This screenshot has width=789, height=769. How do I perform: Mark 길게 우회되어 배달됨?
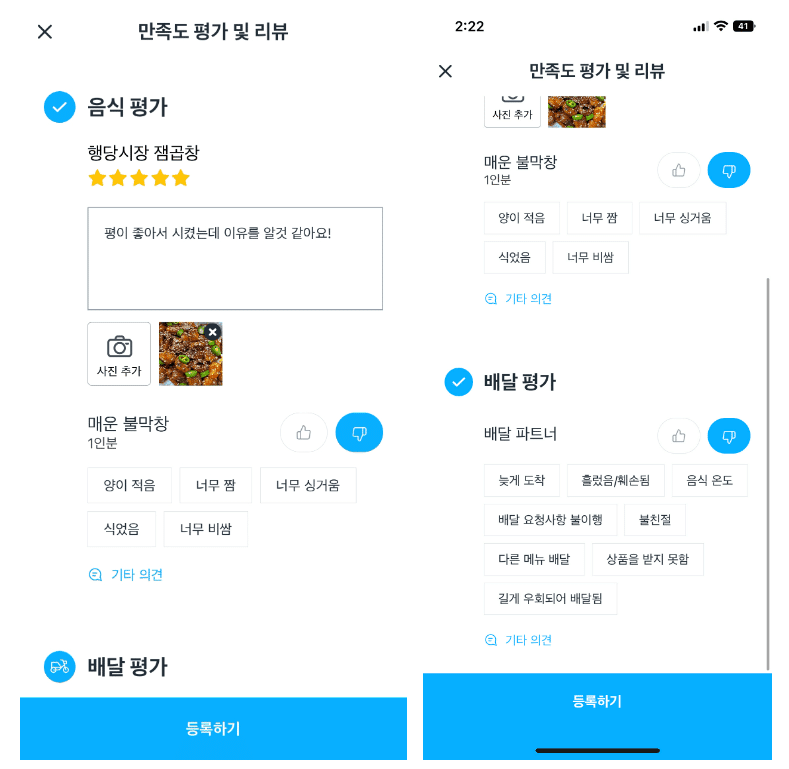click(x=550, y=598)
